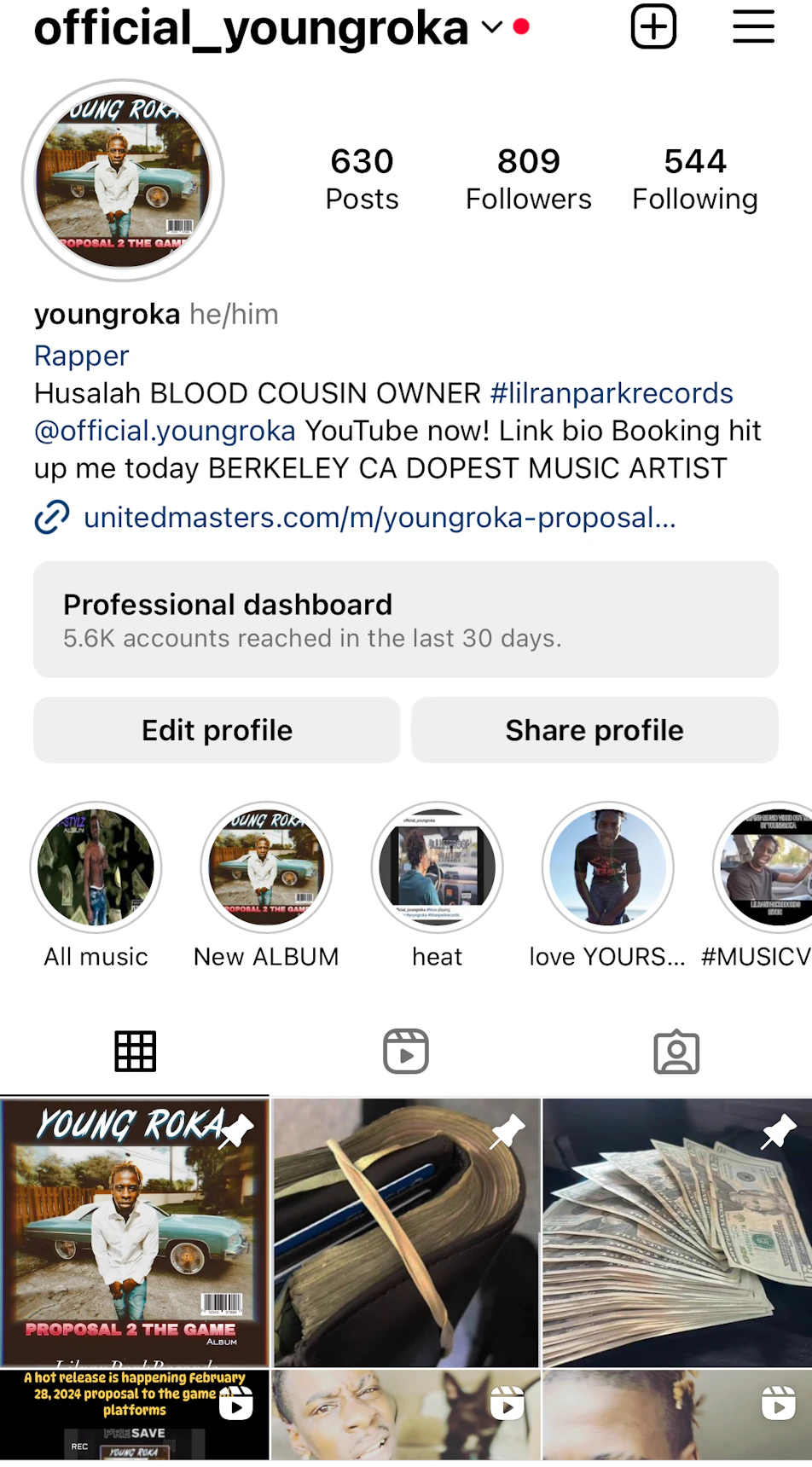
Task: Open the love YOURS highlight
Action: click(x=607, y=867)
